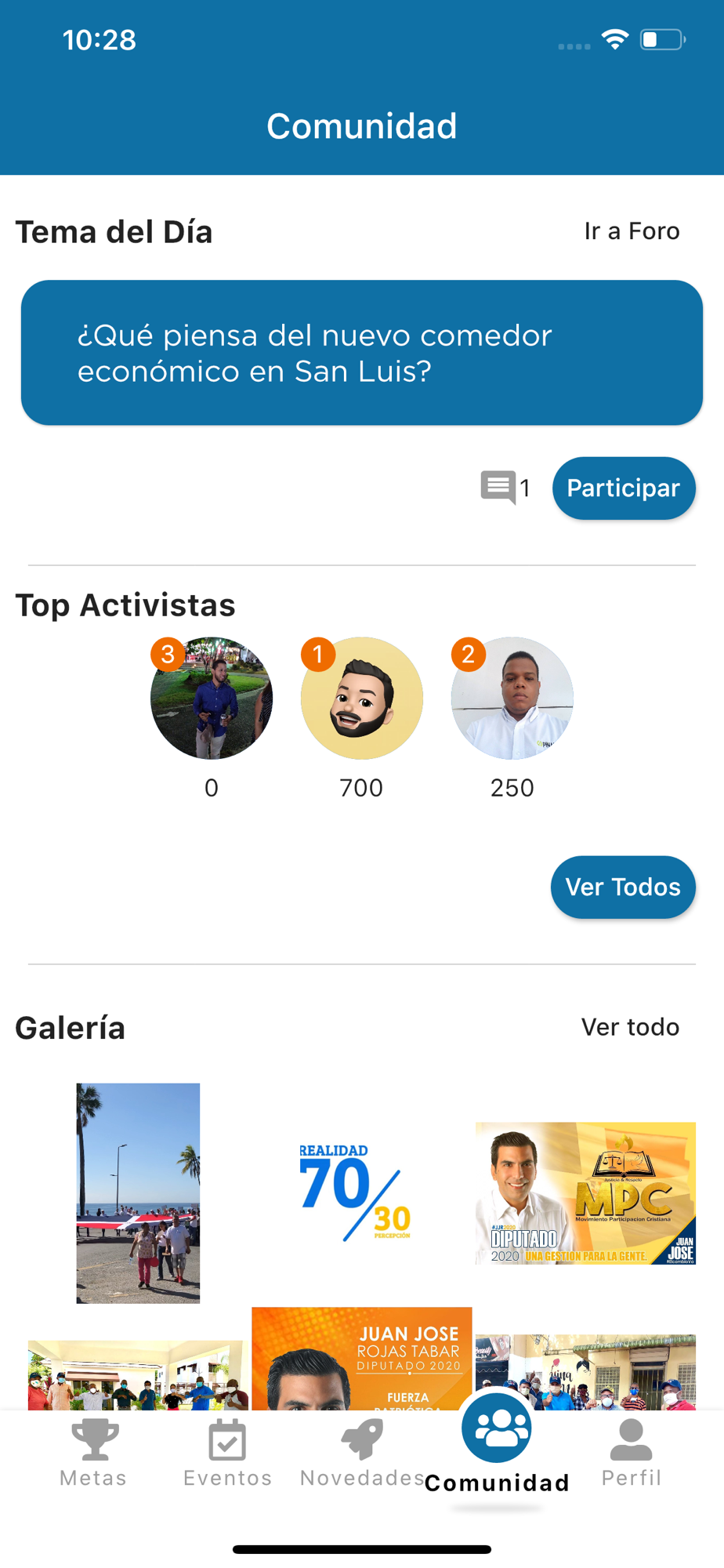Tap Ver Todos for top activists

[623, 887]
